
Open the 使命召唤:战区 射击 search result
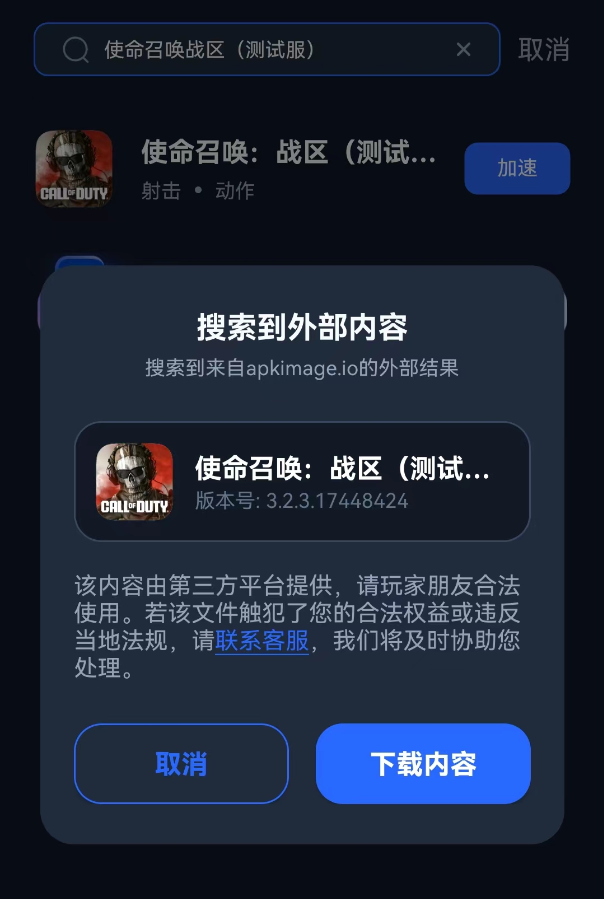(x=288, y=168)
